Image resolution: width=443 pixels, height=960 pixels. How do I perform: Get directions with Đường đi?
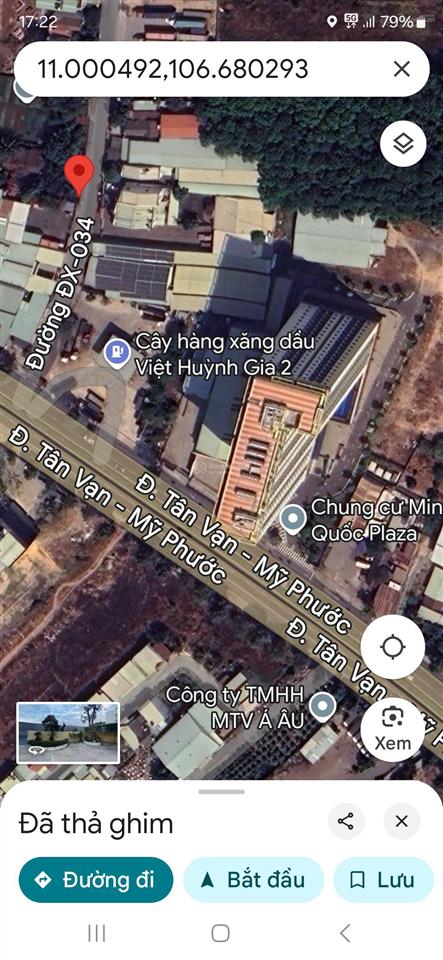[95, 880]
